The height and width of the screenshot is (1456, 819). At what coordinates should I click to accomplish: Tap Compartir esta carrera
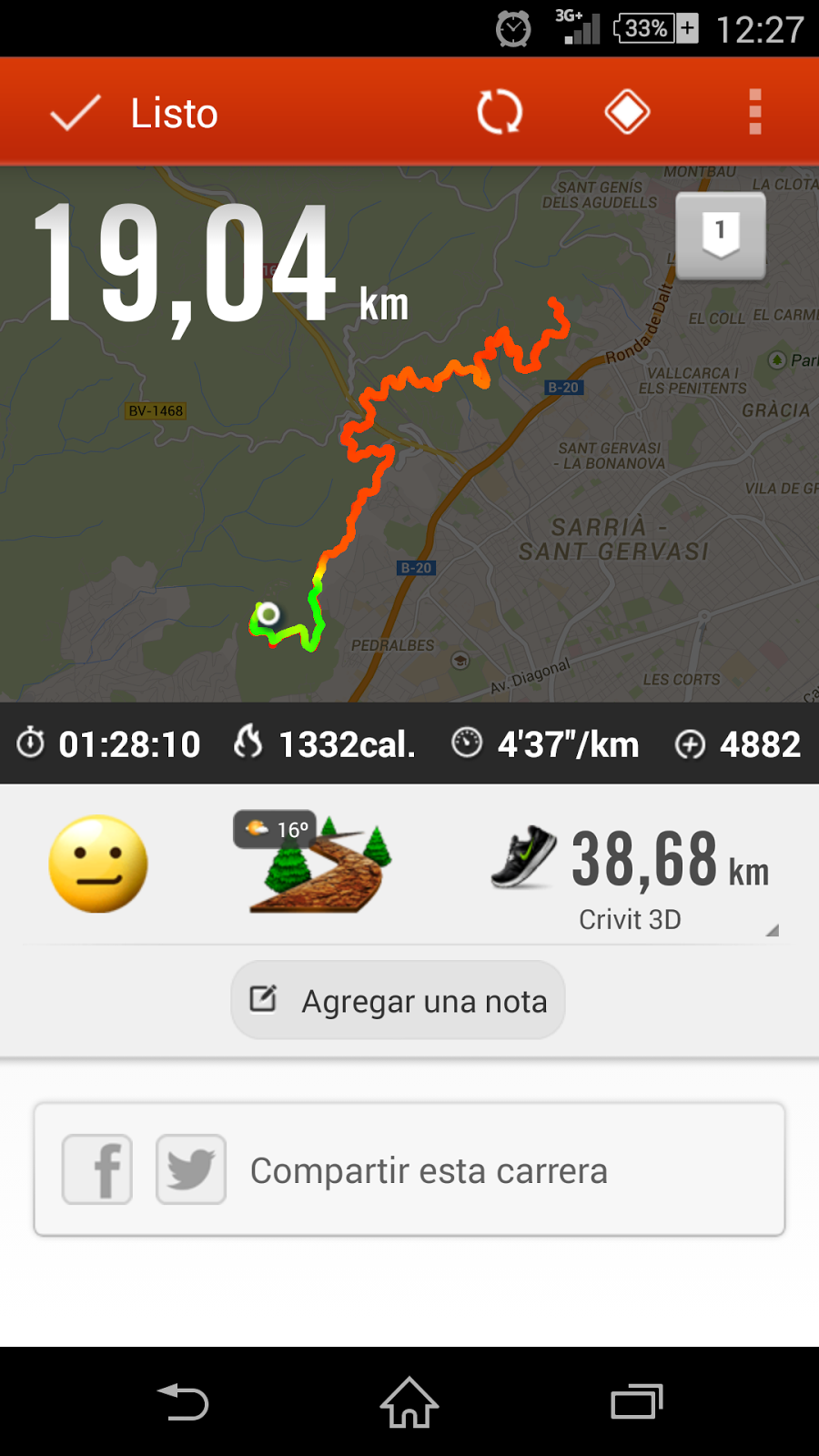[x=428, y=1171]
